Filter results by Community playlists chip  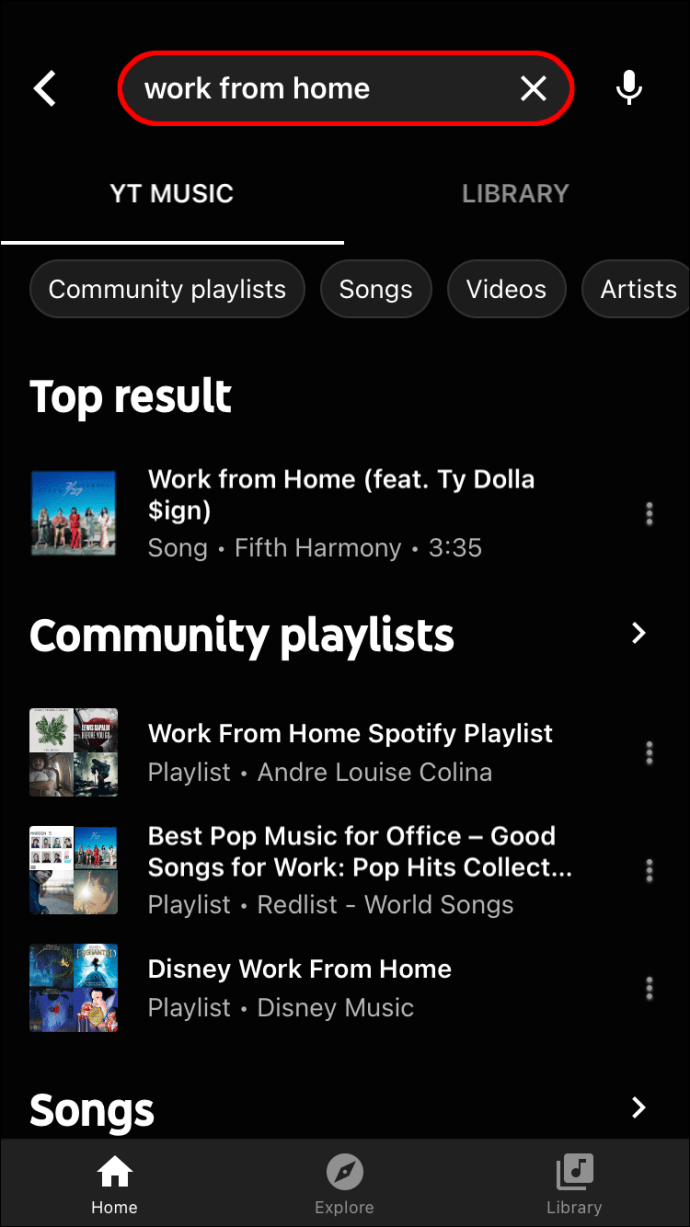click(167, 290)
